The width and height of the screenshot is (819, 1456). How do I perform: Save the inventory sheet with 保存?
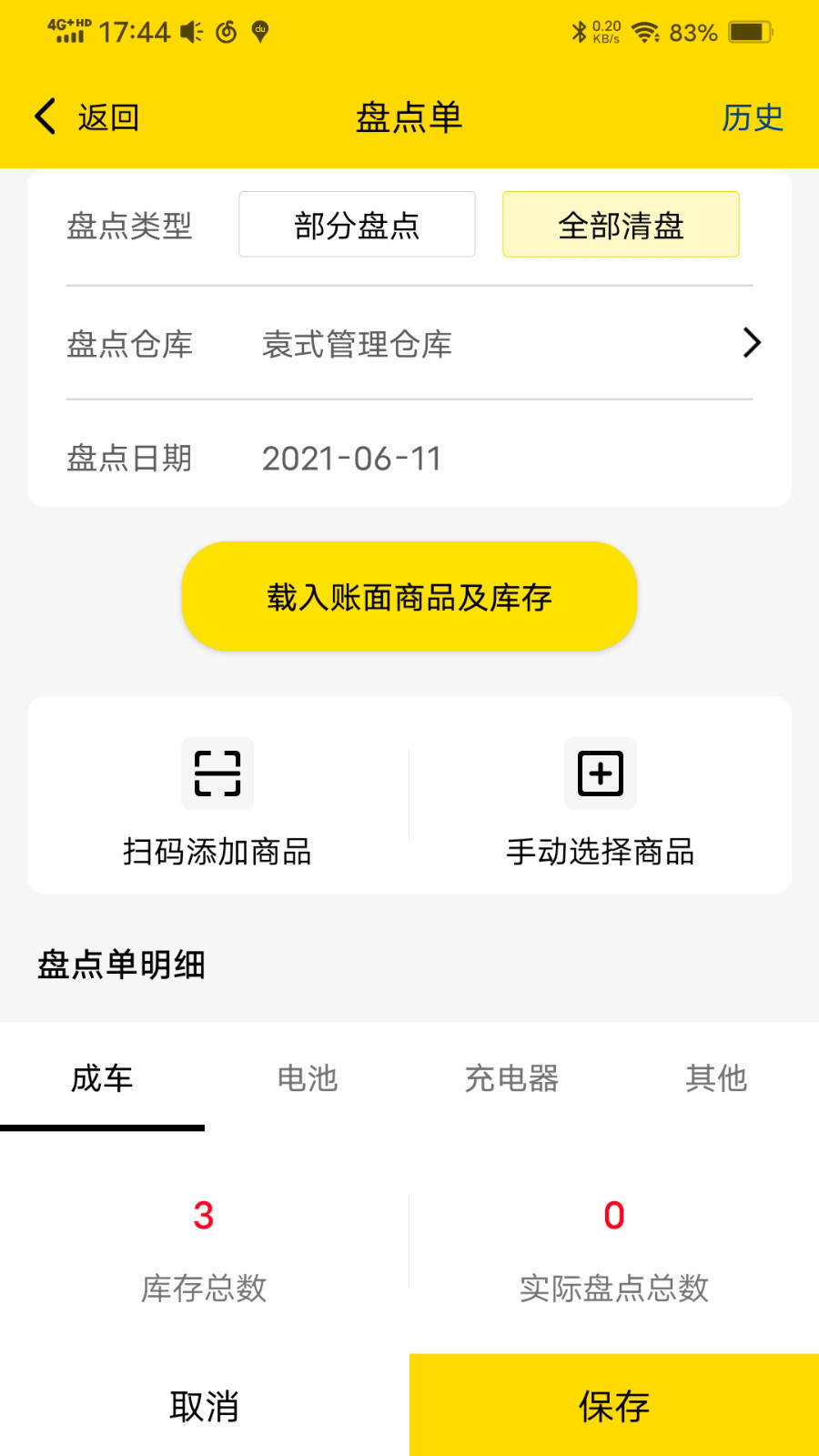point(613,1406)
